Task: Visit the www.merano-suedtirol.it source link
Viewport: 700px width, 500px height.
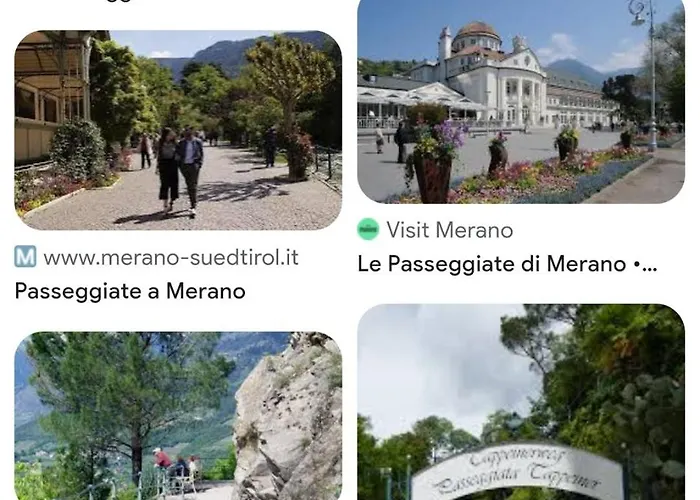Action: click(x=171, y=257)
